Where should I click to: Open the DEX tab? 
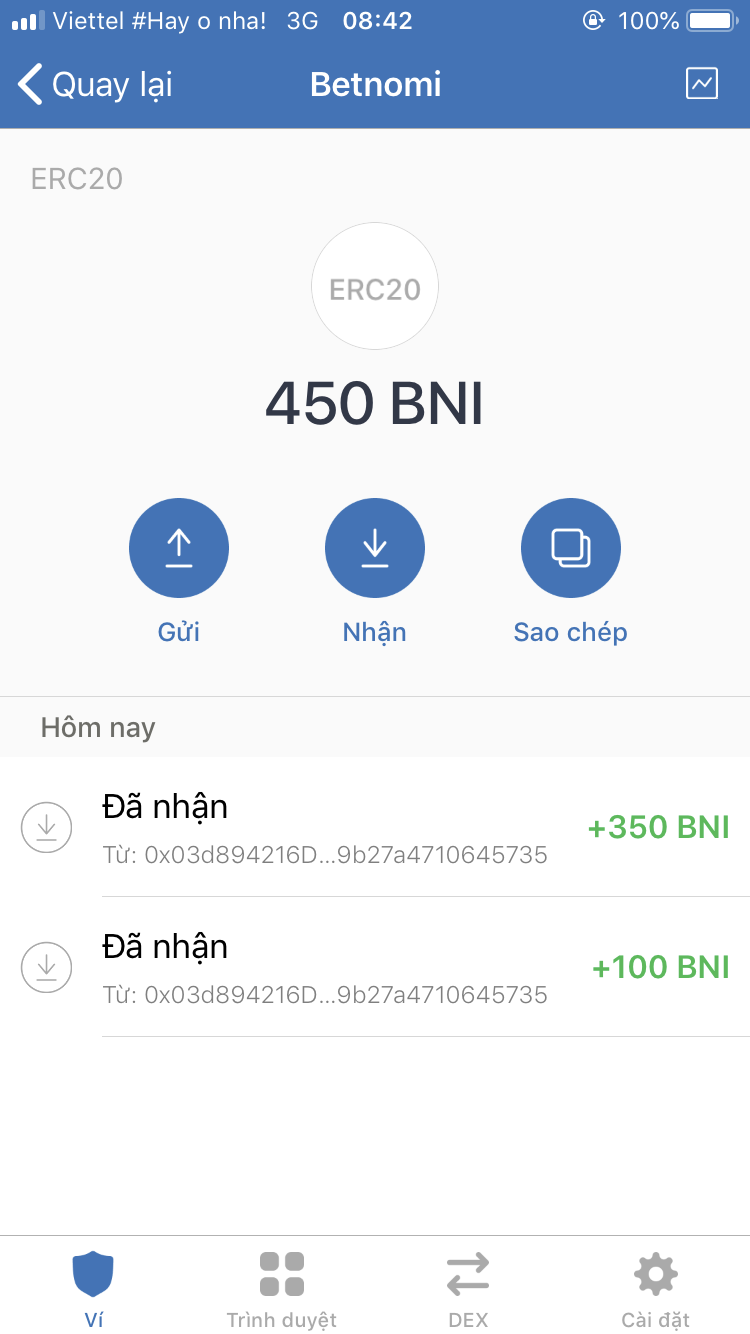tap(468, 1288)
